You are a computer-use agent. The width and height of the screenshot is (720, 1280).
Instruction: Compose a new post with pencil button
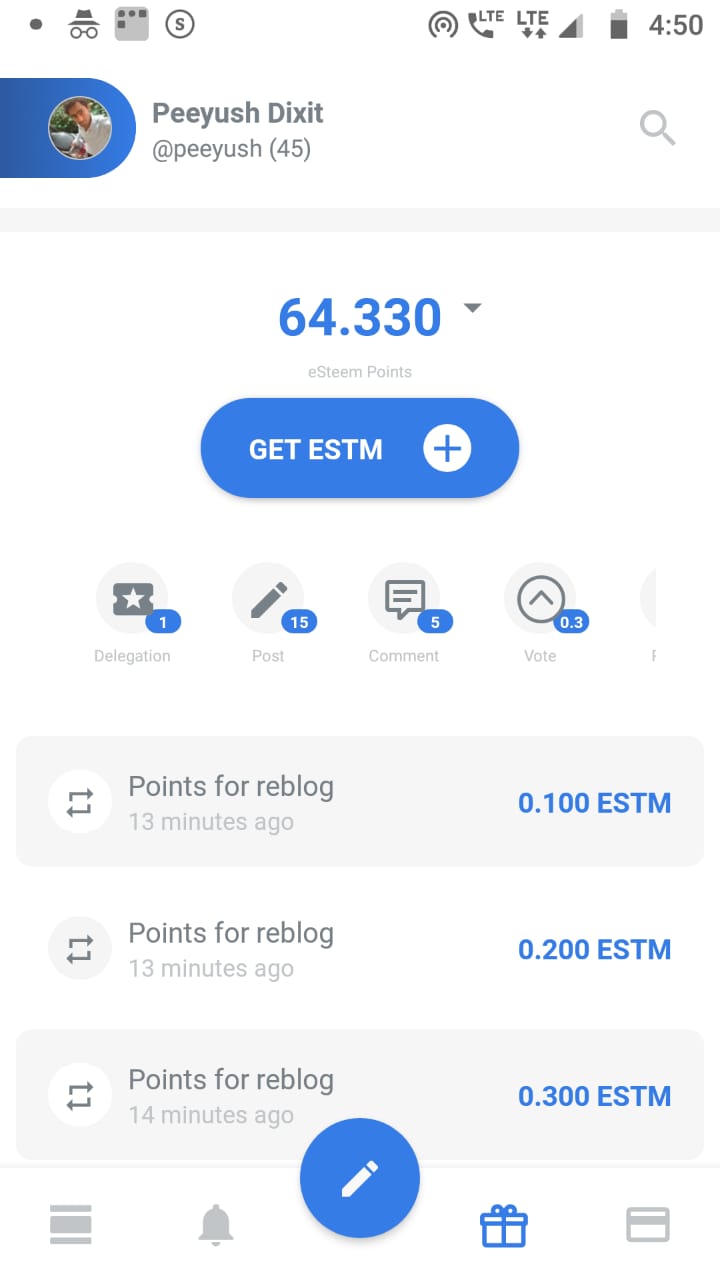[360, 1178]
